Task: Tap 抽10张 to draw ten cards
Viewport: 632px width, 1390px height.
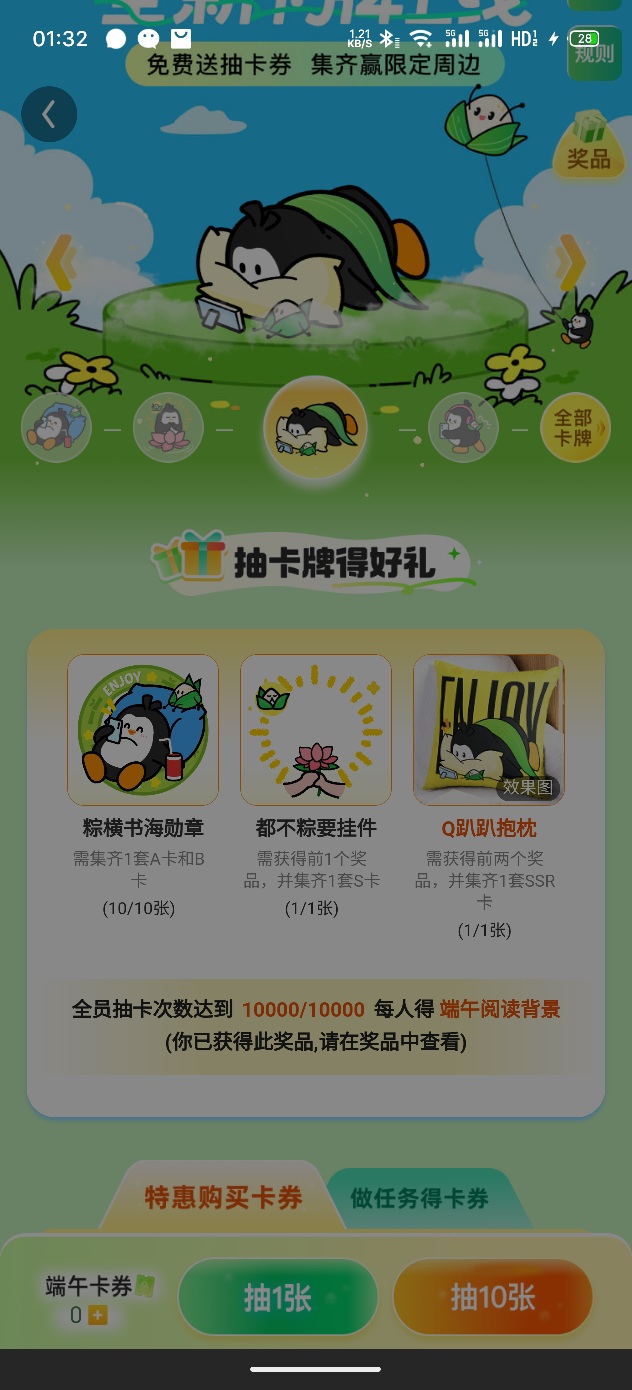Action: click(493, 1298)
